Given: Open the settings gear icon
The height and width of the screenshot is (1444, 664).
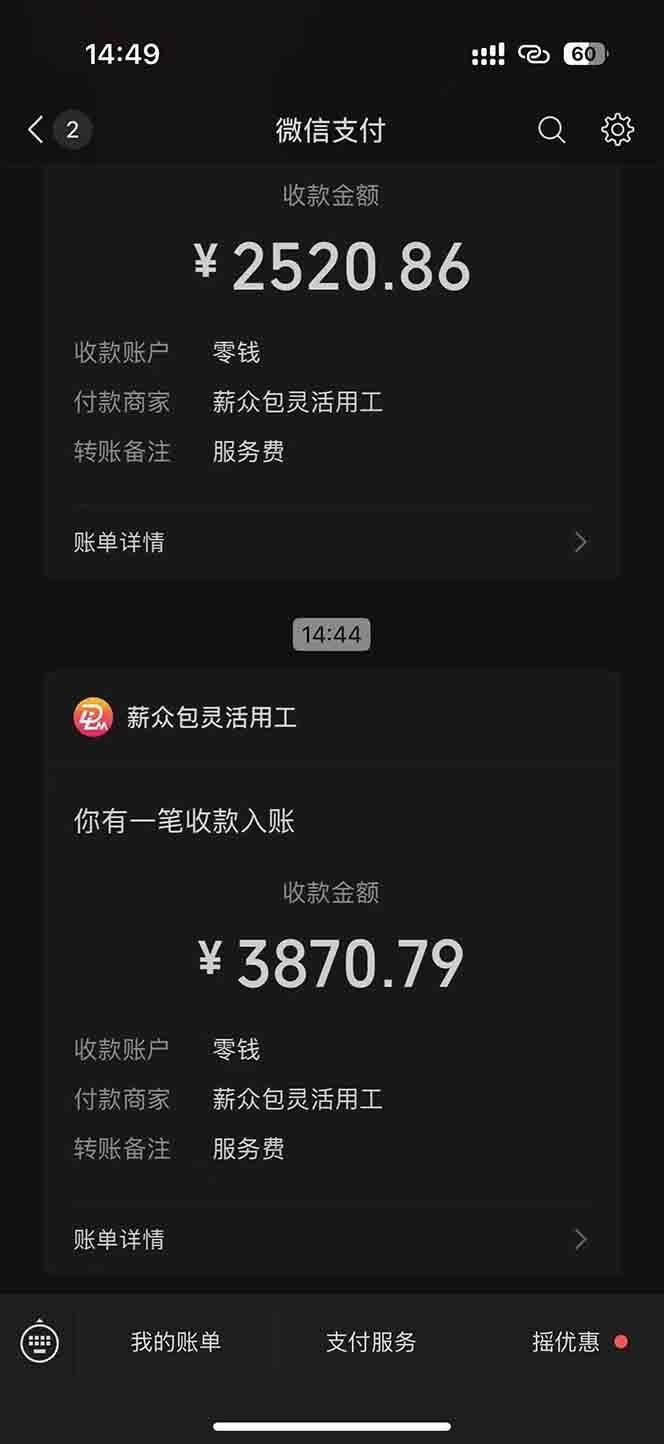Looking at the screenshot, I should pyautogui.click(x=617, y=130).
